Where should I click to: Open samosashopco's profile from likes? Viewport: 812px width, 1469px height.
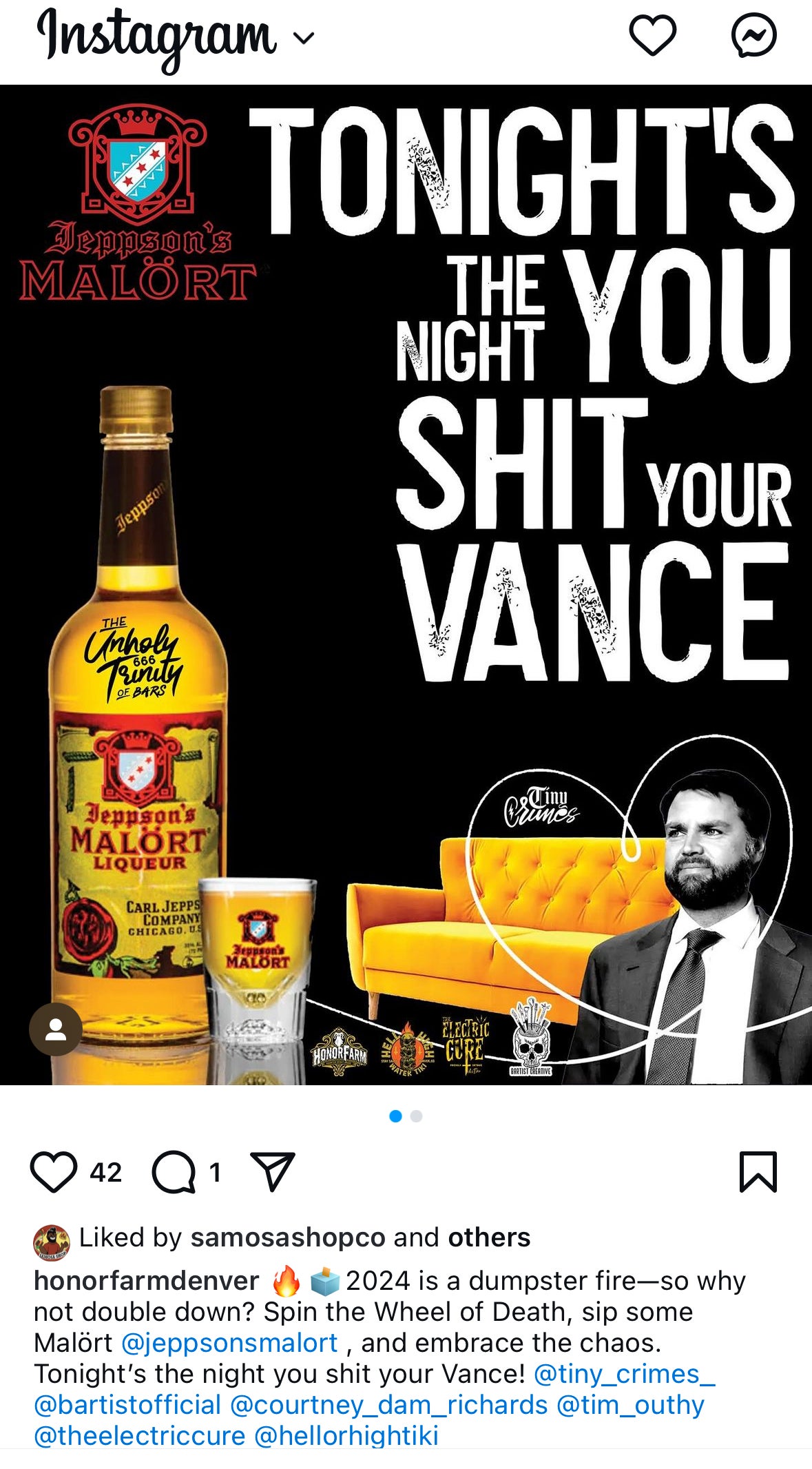[287, 1237]
